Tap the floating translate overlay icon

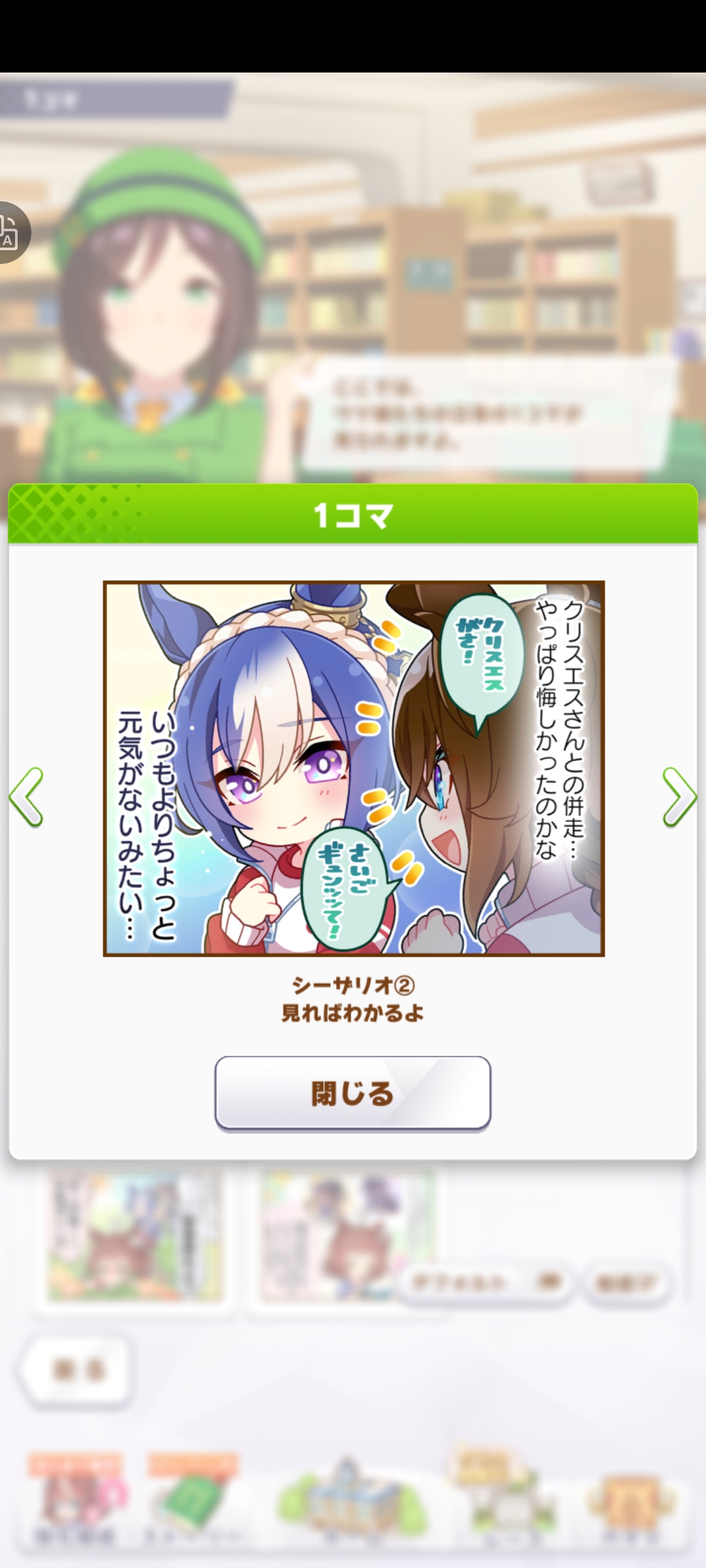click(x=12, y=233)
